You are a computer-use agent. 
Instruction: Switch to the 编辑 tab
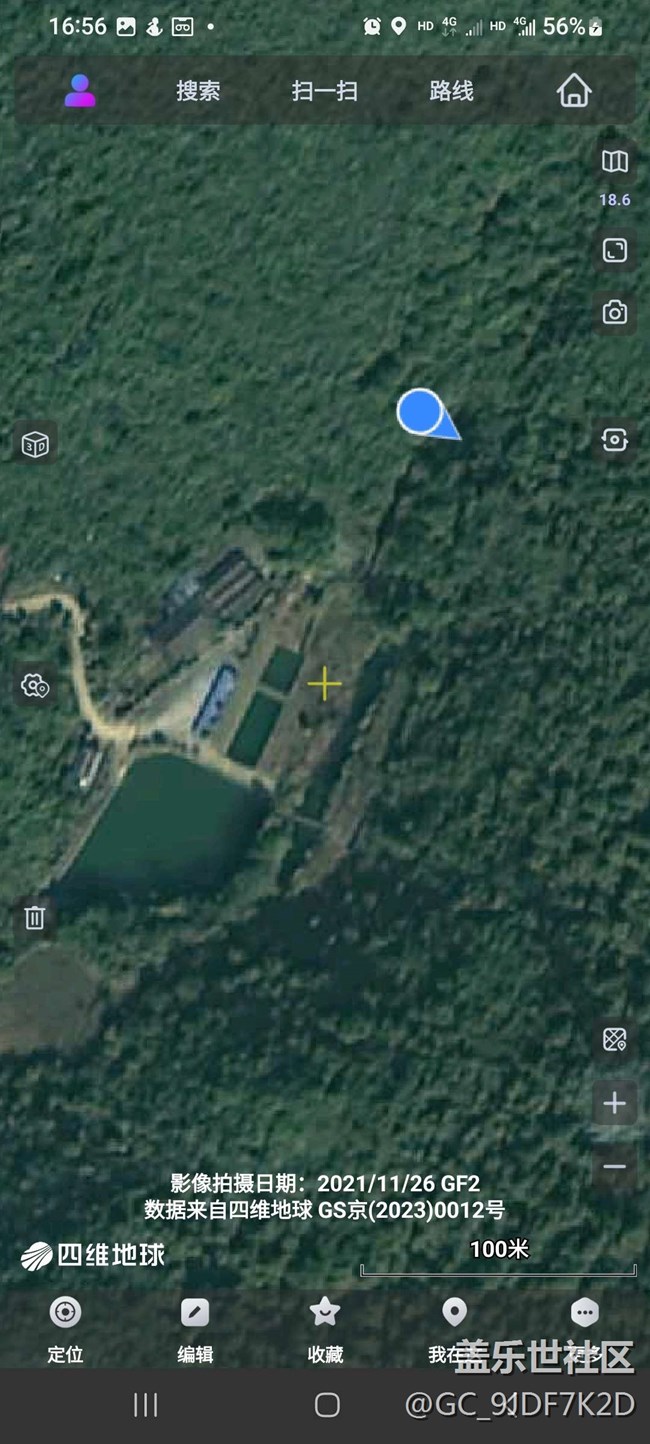[x=195, y=1330]
